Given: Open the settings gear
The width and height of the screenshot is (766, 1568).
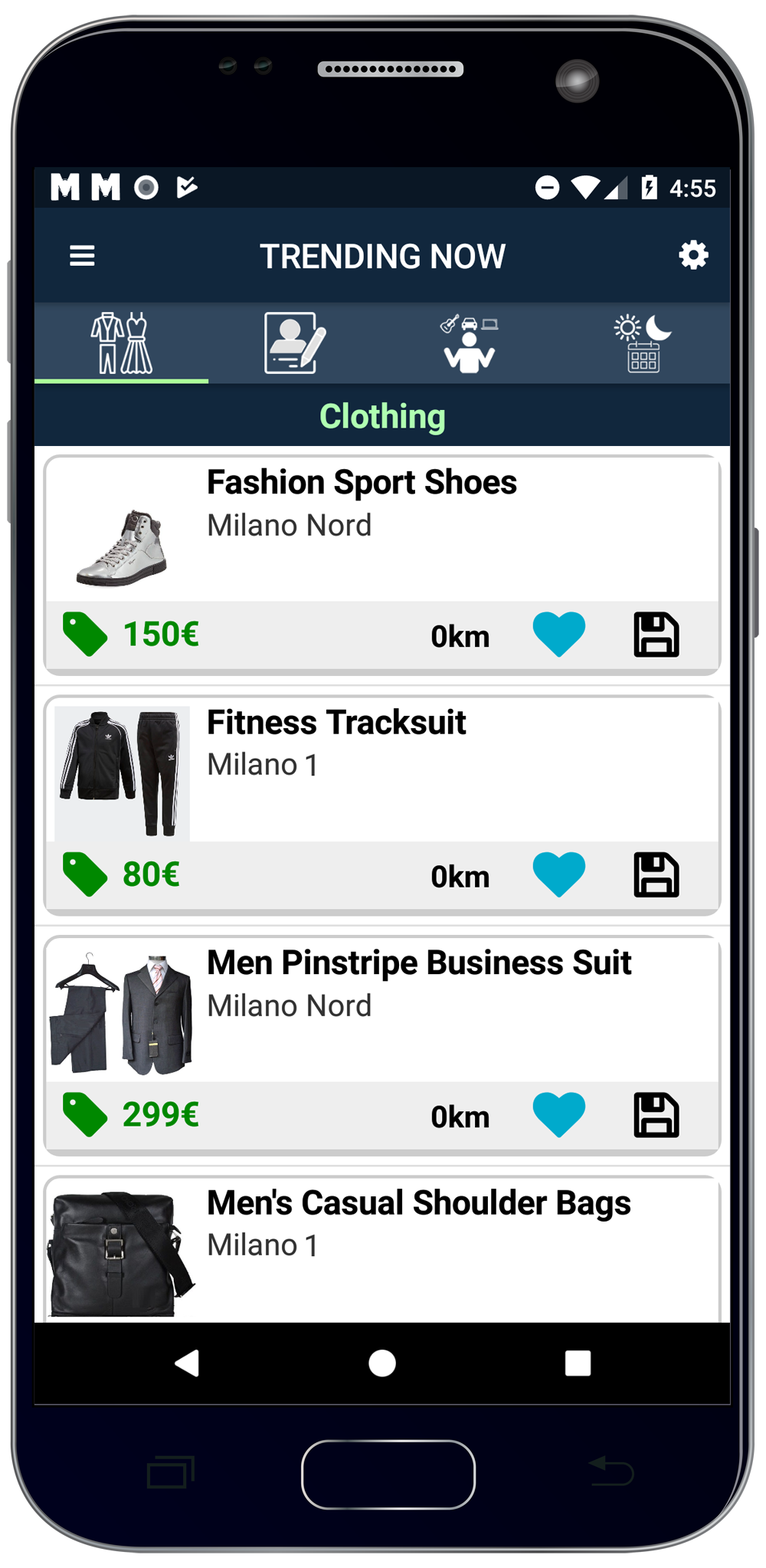Looking at the screenshot, I should coord(693,255).
